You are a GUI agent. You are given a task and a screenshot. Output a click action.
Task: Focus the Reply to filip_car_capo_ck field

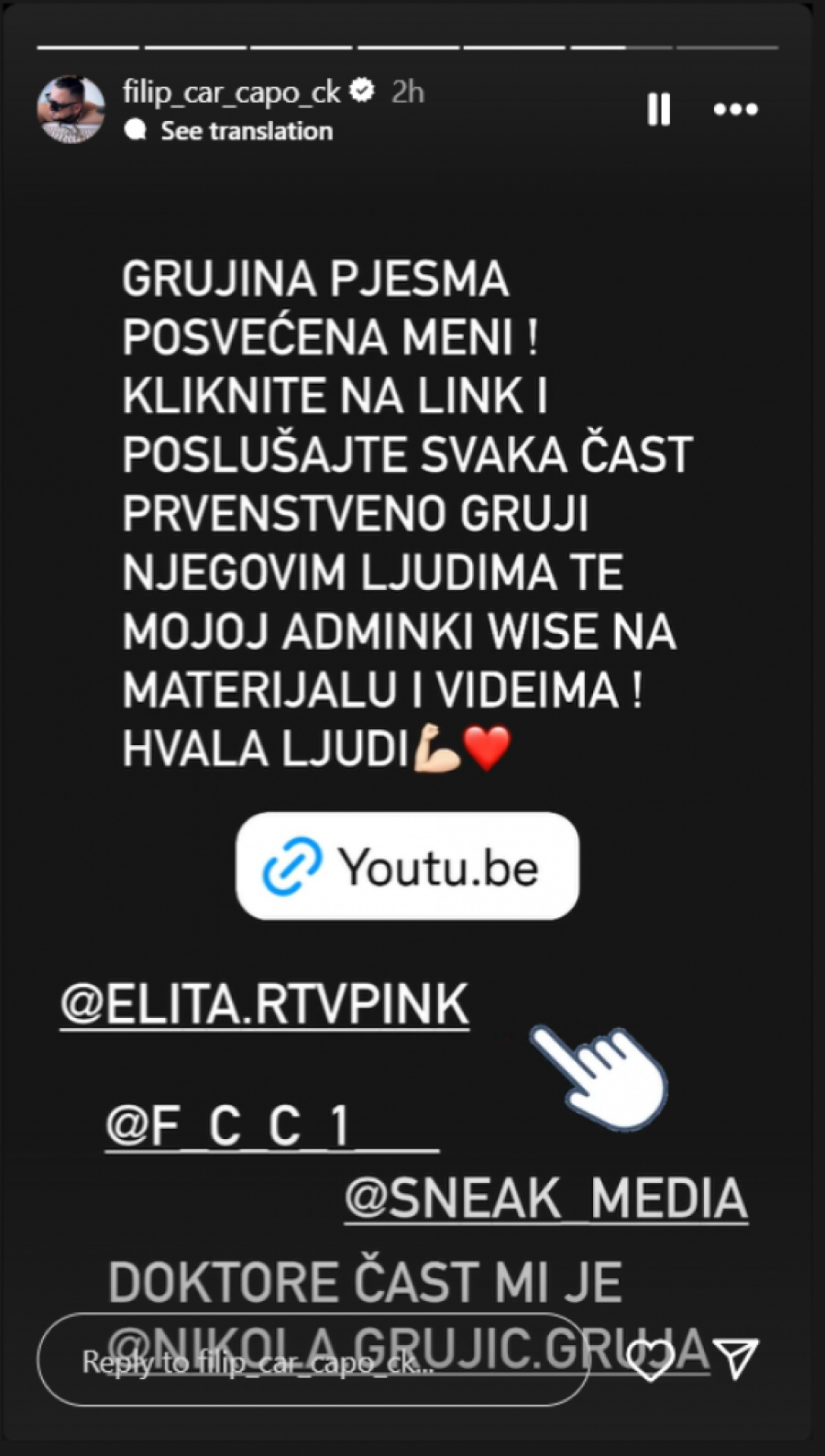[x=312, y=1362]
